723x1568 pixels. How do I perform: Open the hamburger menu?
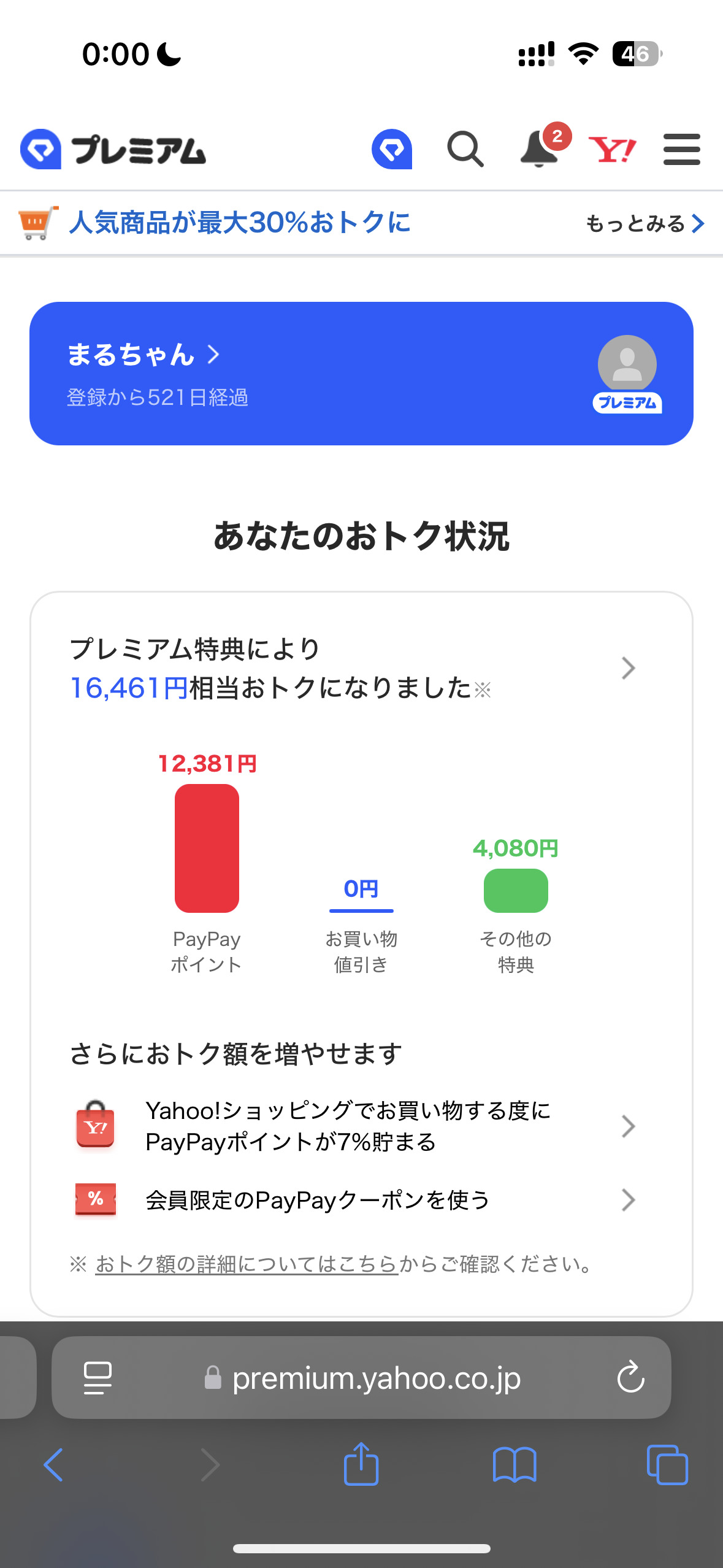pos(681,149)
